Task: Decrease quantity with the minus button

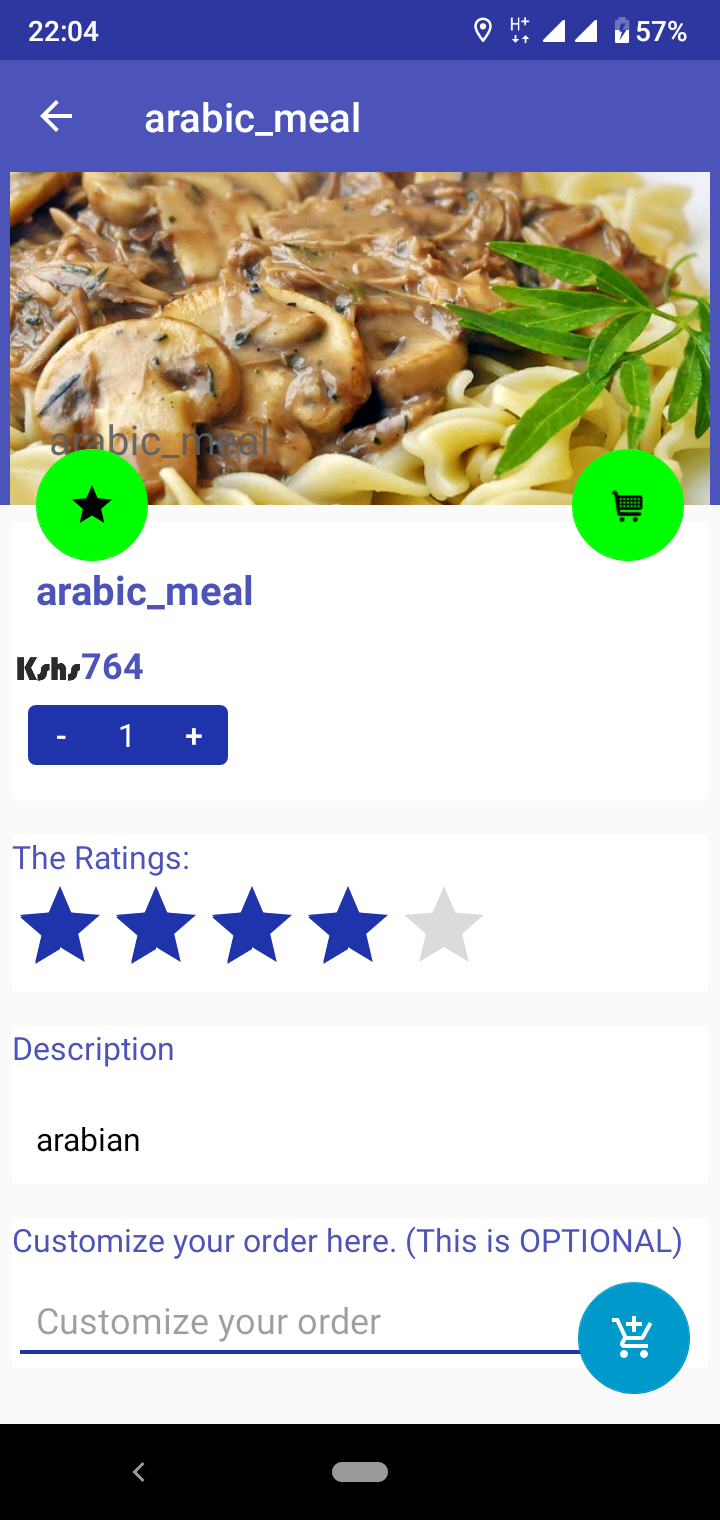Action: tap(62, 736)
